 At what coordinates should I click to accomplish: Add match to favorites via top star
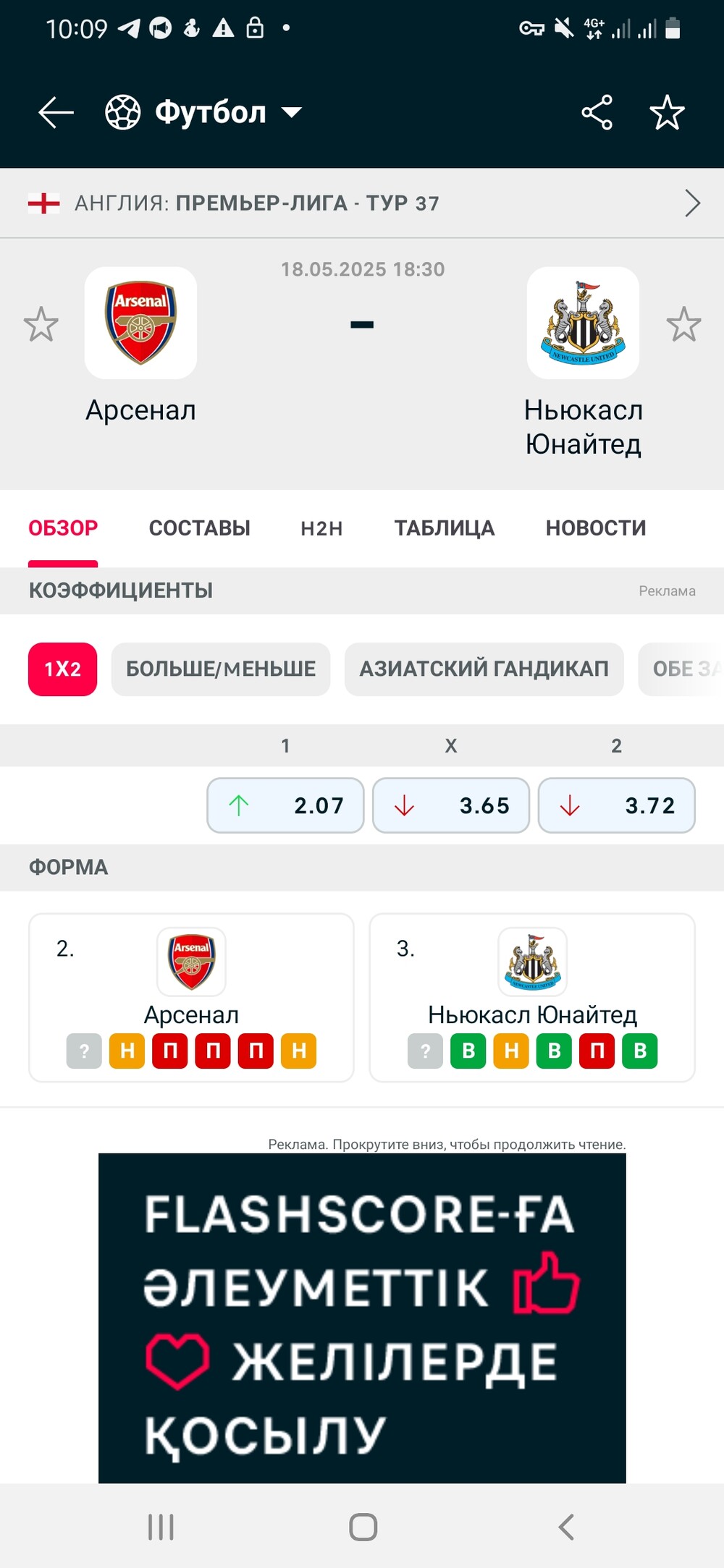pos(667,113)
